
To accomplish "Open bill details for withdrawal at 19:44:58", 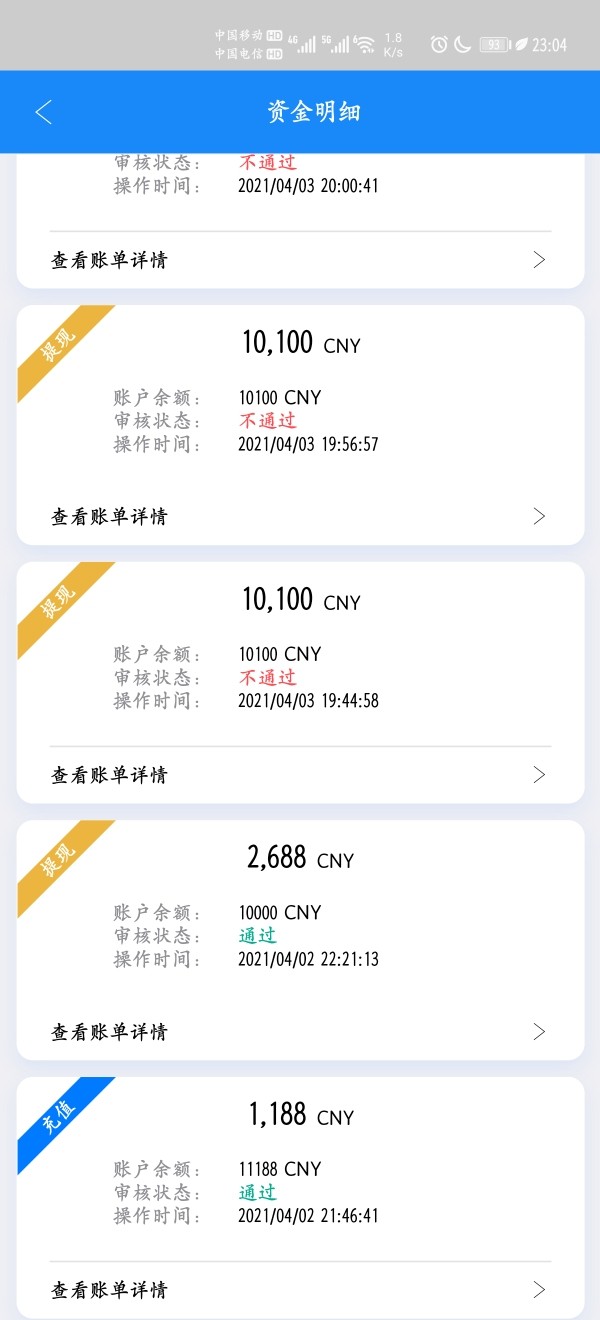I will point(300,775).
